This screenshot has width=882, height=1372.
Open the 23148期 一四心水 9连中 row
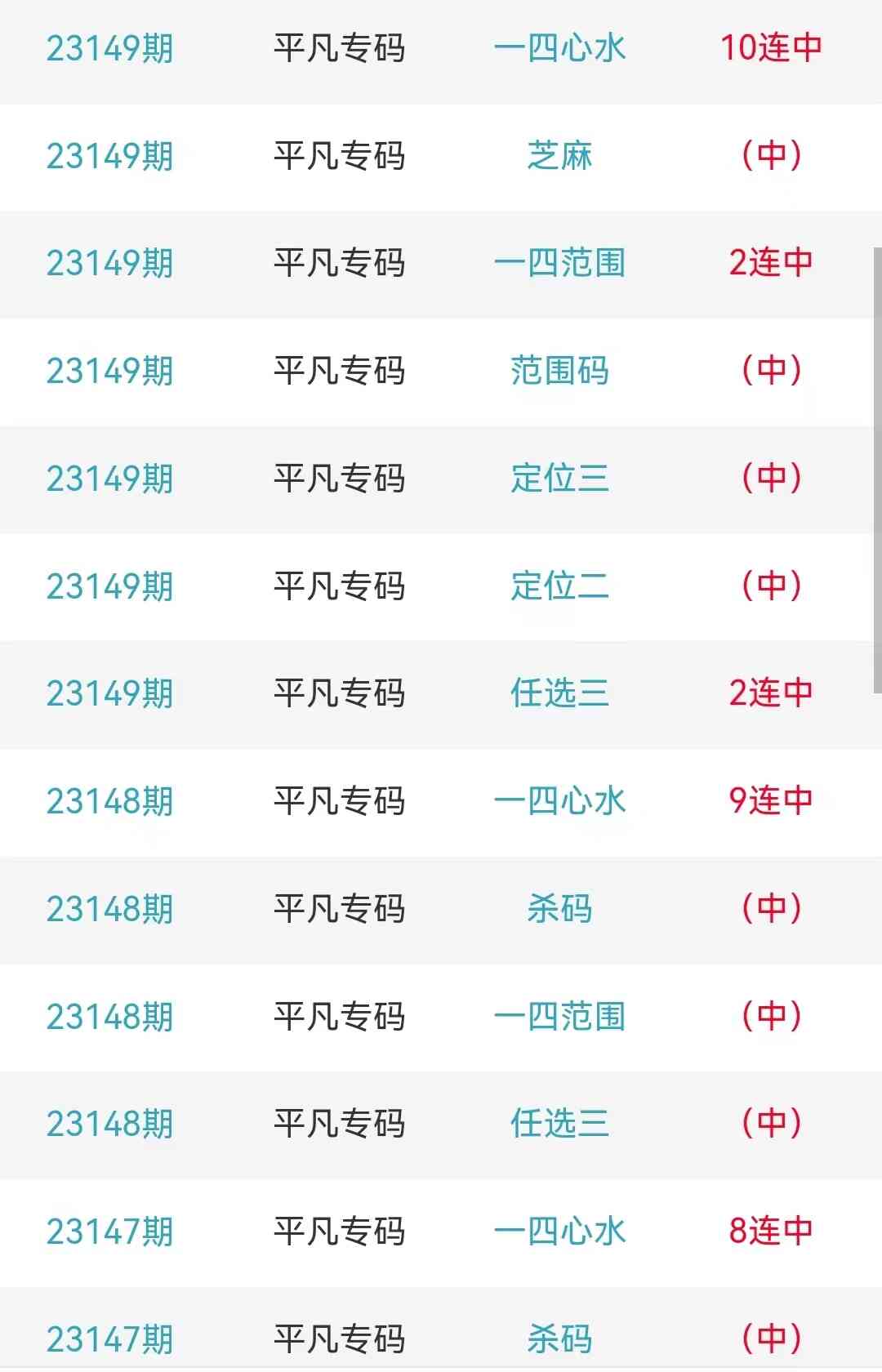559,801
